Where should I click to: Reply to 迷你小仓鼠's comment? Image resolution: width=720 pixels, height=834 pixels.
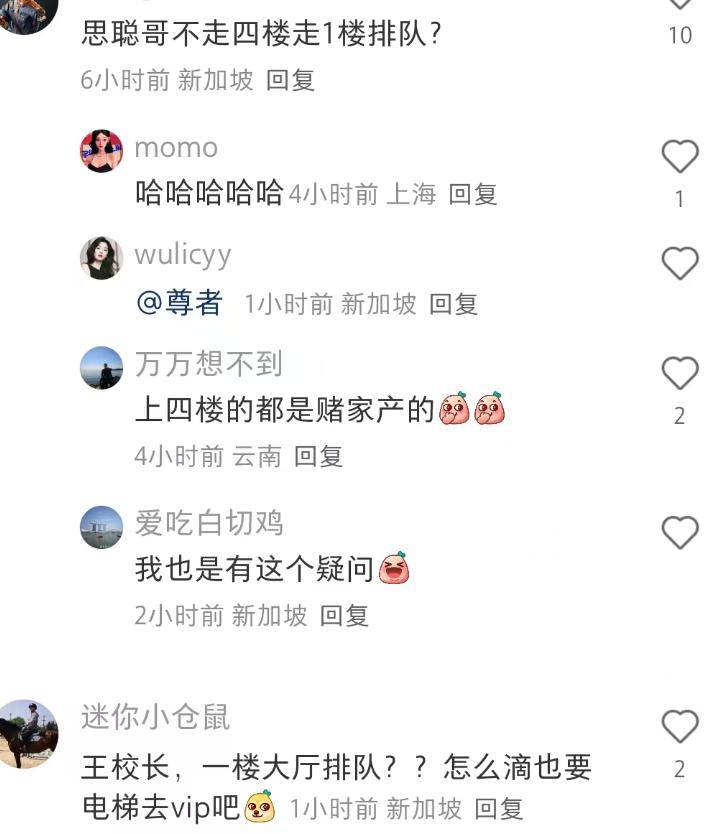[498, 808]
